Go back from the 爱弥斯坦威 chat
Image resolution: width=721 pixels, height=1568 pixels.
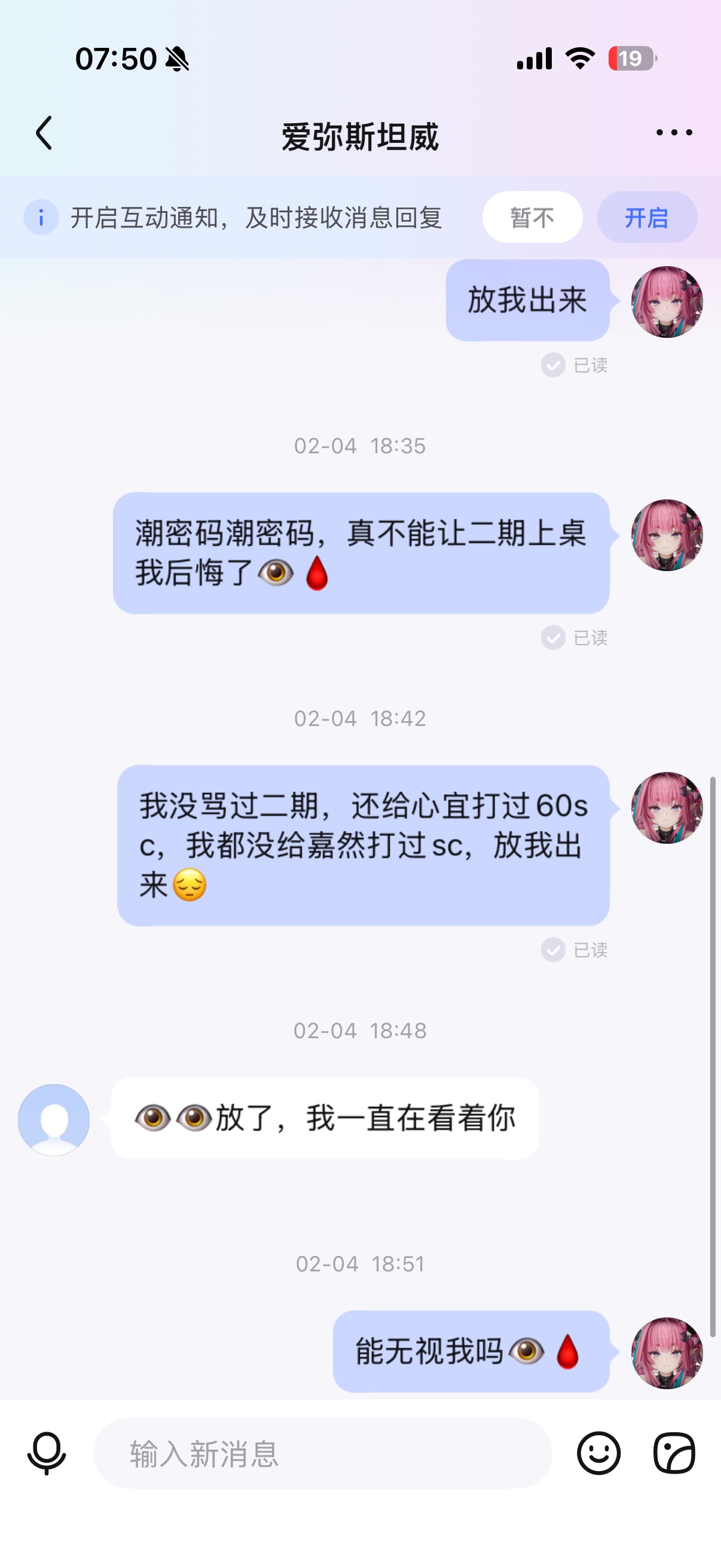(44, 133)
